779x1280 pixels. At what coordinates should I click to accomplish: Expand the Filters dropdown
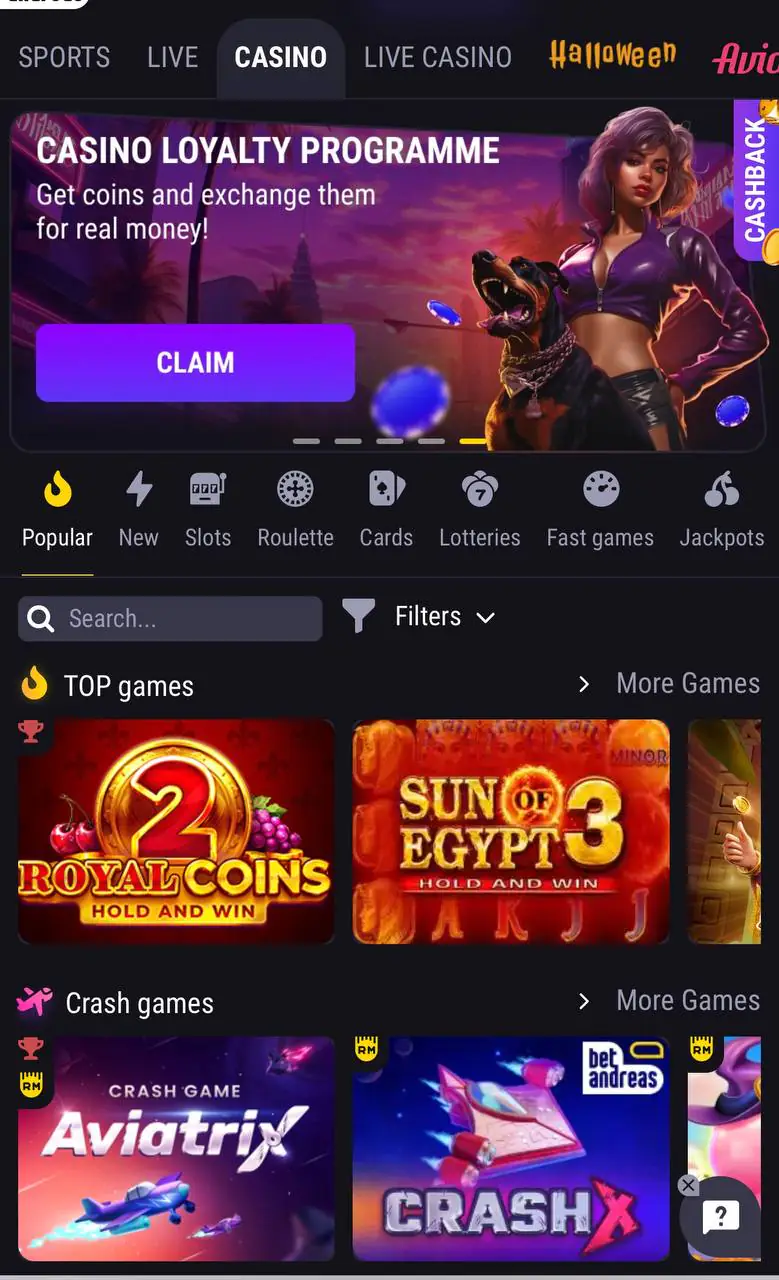pos(420,616)
